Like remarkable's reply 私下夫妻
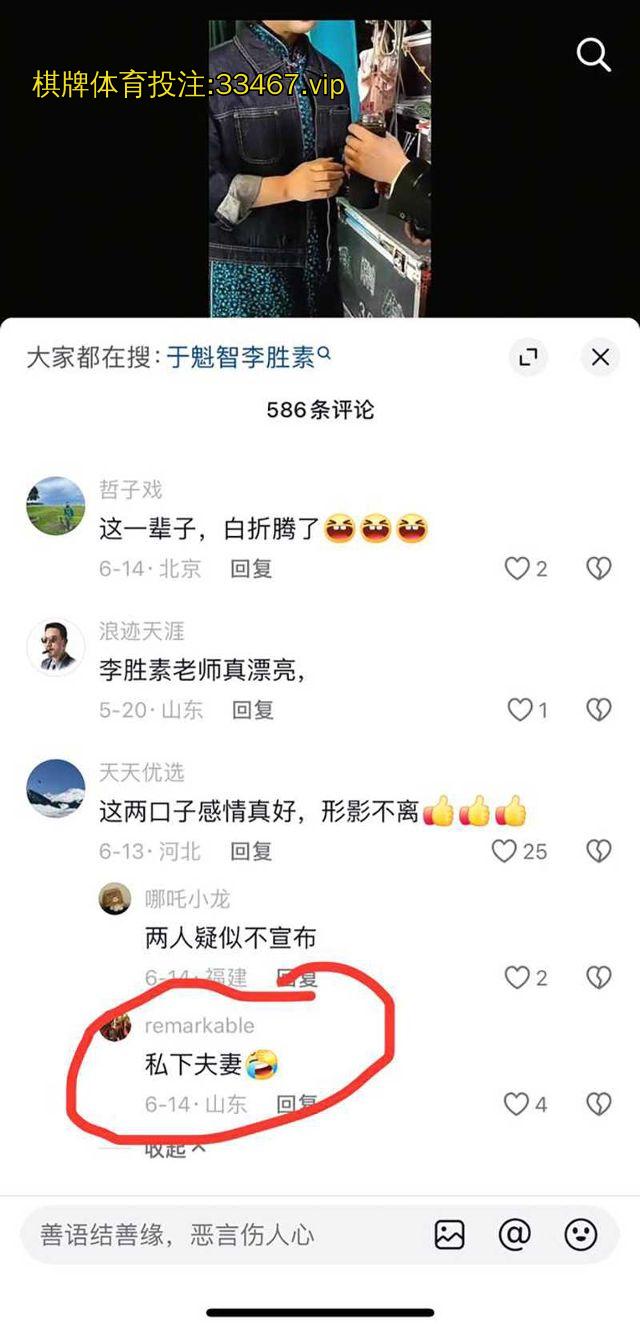This screenshot has width=640, height=1330. pyautogui.click(x=517, y=1104)
